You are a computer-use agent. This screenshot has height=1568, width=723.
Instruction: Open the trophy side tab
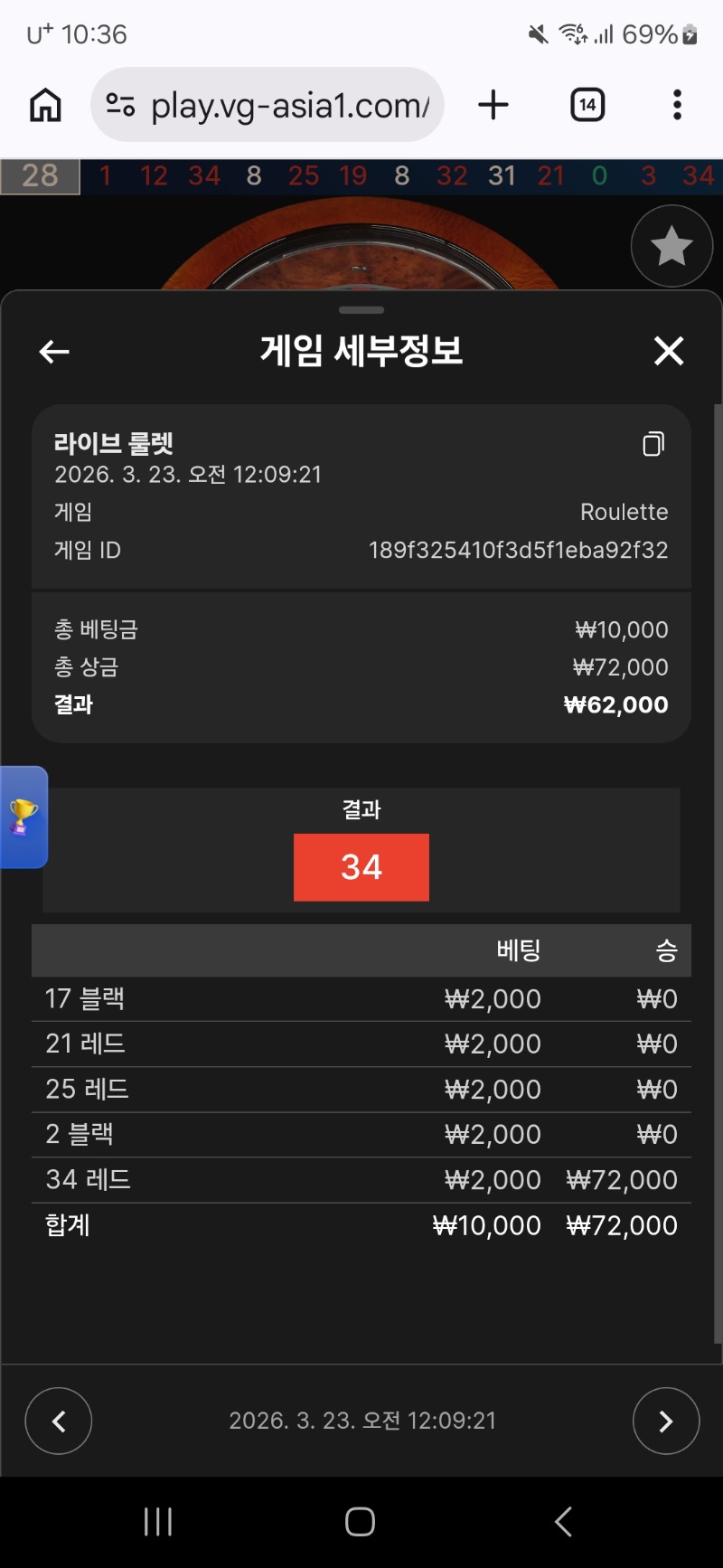[23, 817]
